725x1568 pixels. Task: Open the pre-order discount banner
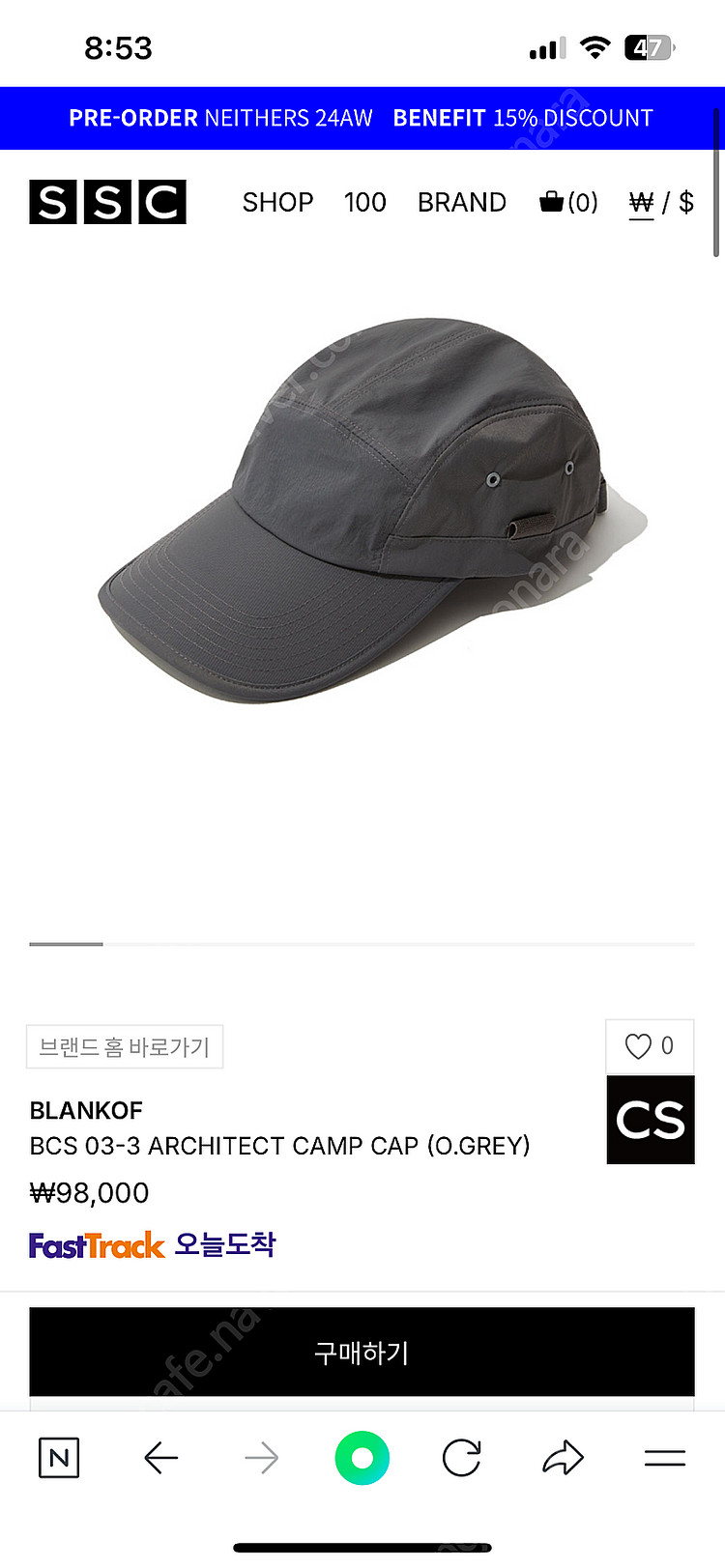[362, 118]
